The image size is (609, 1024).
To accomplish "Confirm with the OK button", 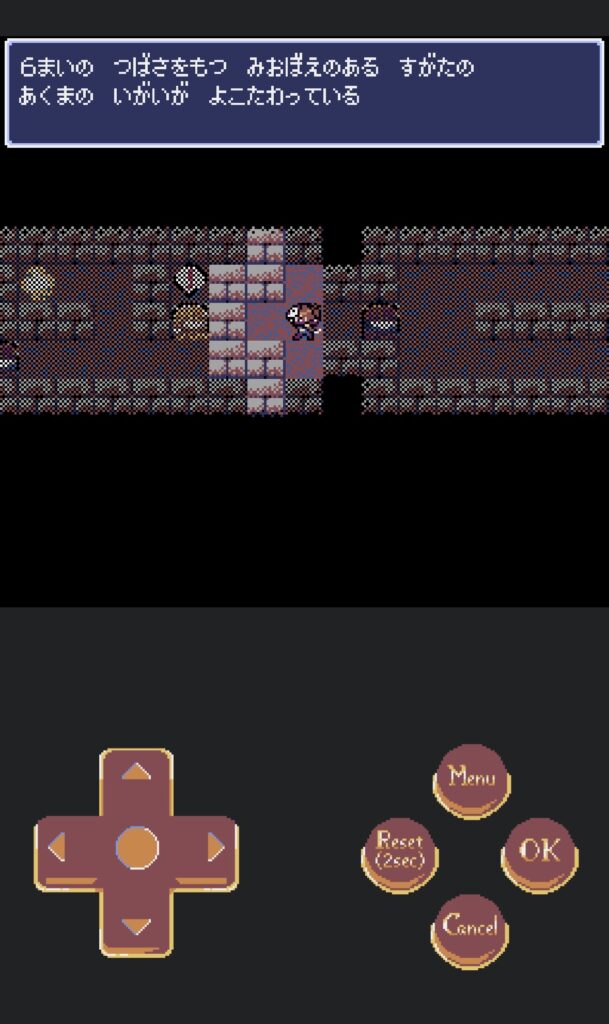I will click(x=539, y=851).
